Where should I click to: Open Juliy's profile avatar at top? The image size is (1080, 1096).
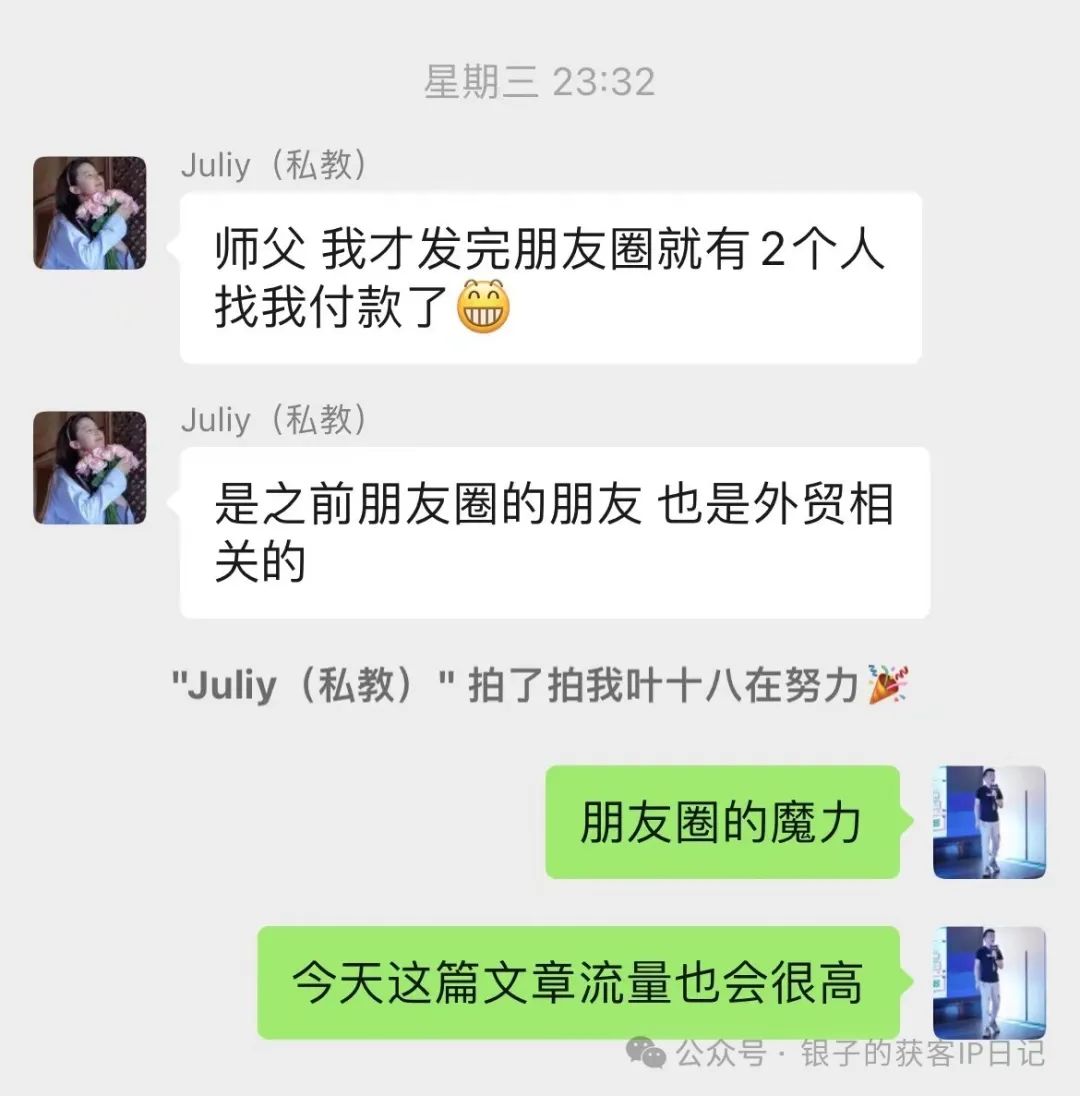pyautogui.click(x=89, y=210)
